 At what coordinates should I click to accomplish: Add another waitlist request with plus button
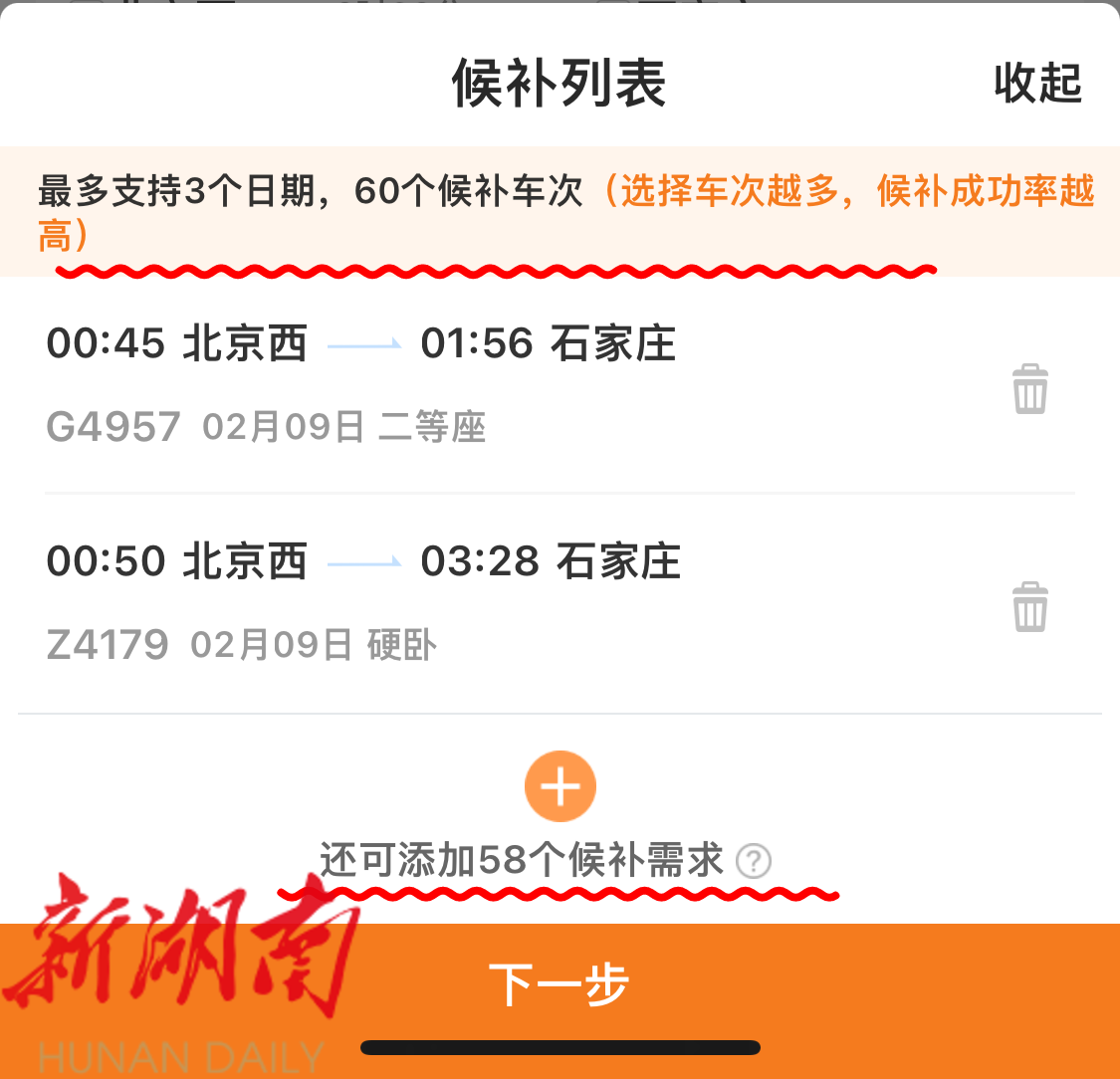pos(560,786)
